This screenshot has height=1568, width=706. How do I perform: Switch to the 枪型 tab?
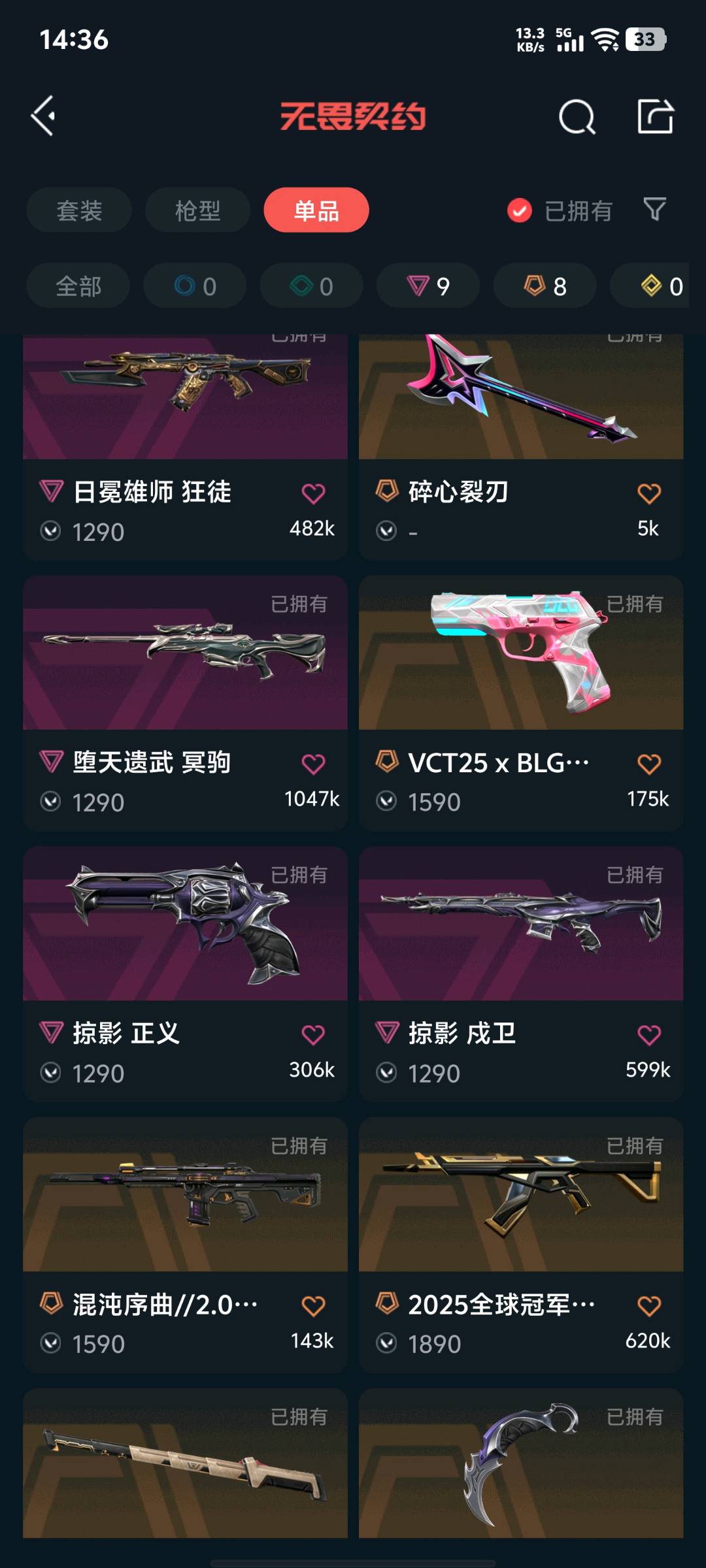[197, 210]
